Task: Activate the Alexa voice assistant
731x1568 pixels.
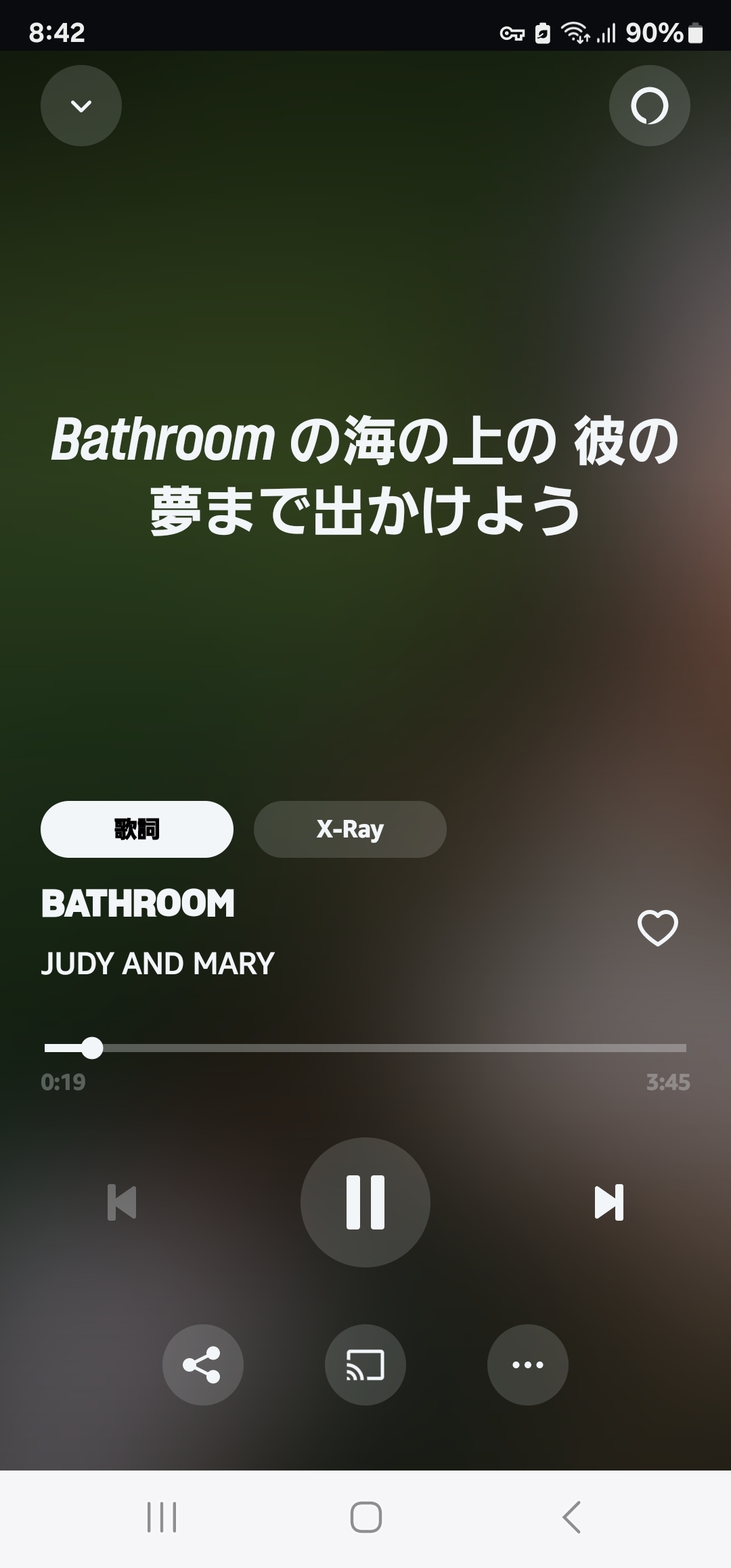Action: (x=649, y=106)
